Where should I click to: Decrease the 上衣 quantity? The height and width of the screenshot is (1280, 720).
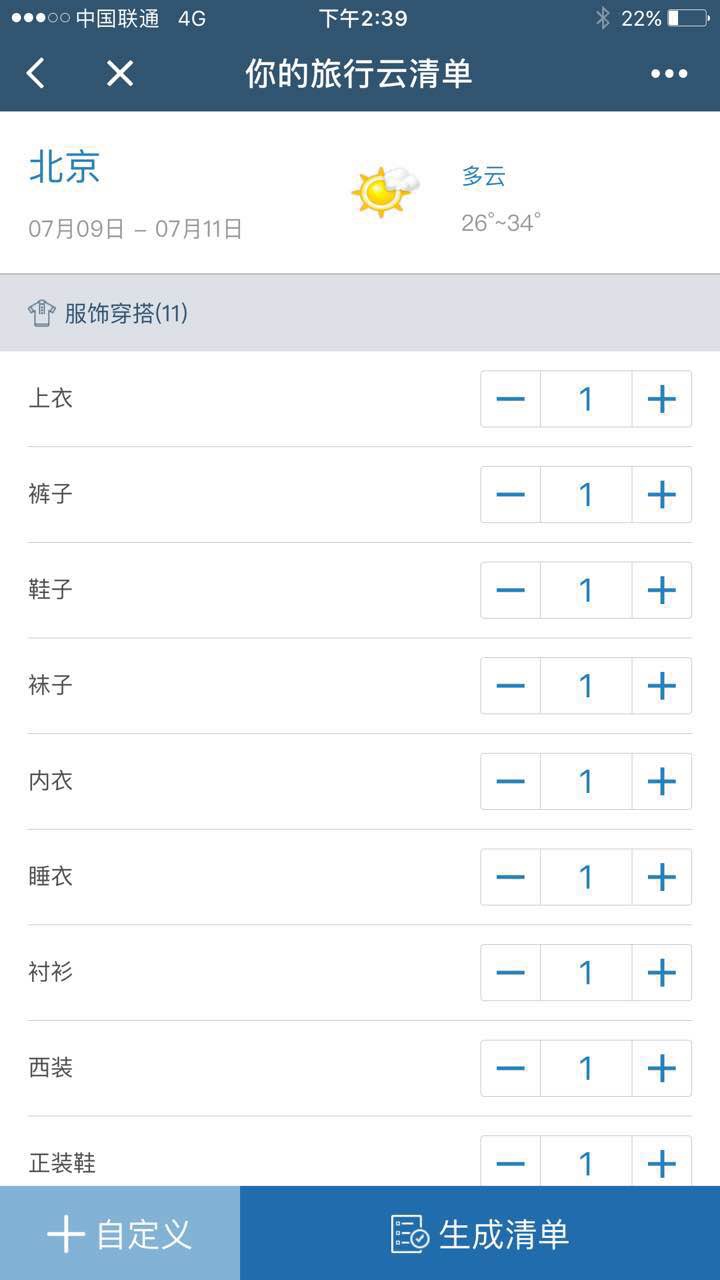511,399
